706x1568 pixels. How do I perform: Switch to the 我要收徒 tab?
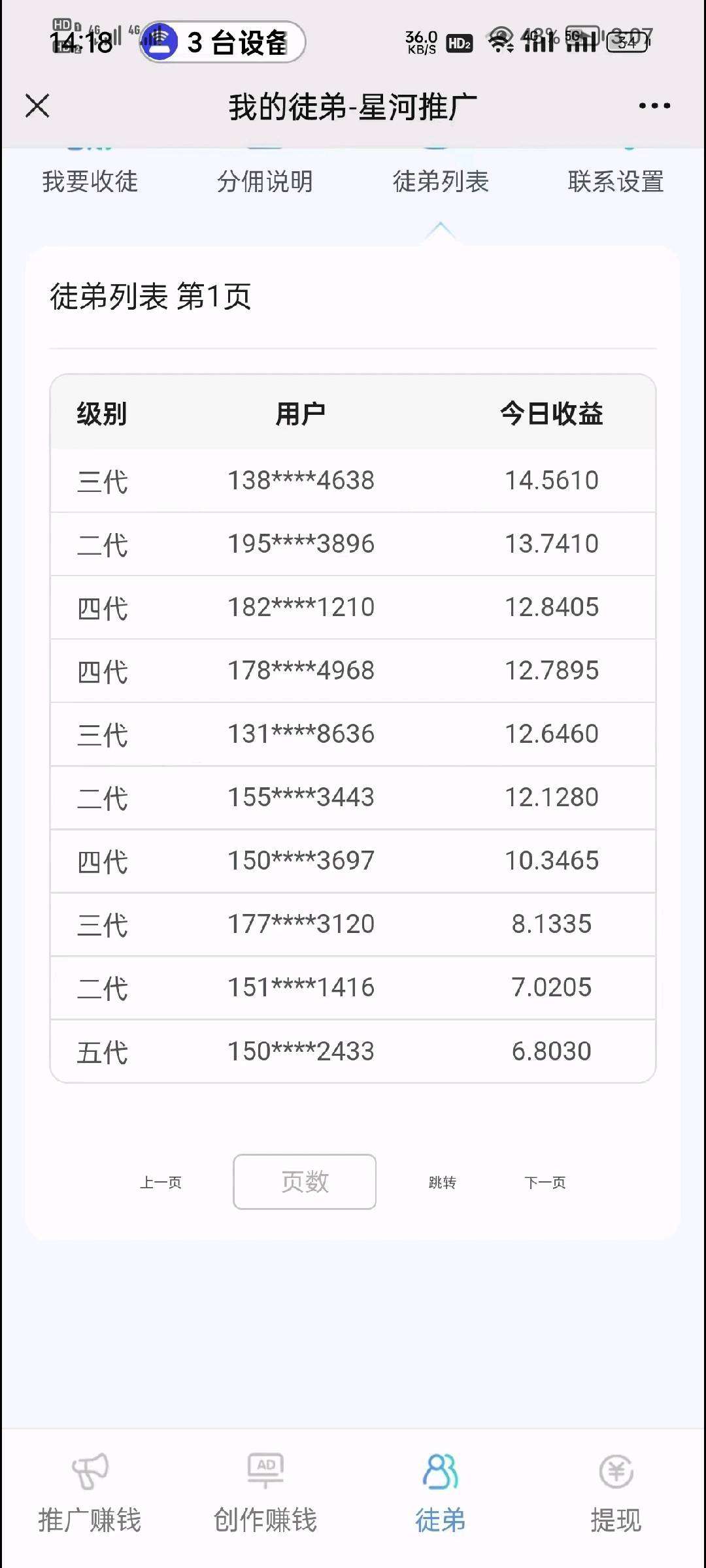click(90, 181)
